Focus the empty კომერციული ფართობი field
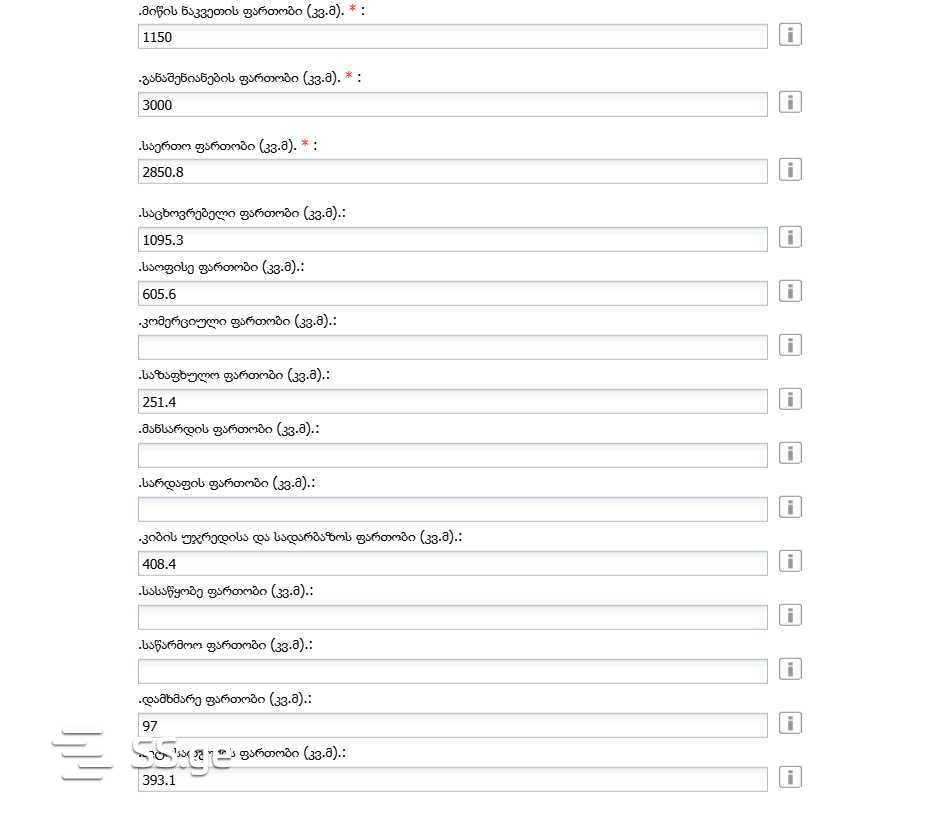The height and width of the screenshot is (832, 952). click(452, 348)
